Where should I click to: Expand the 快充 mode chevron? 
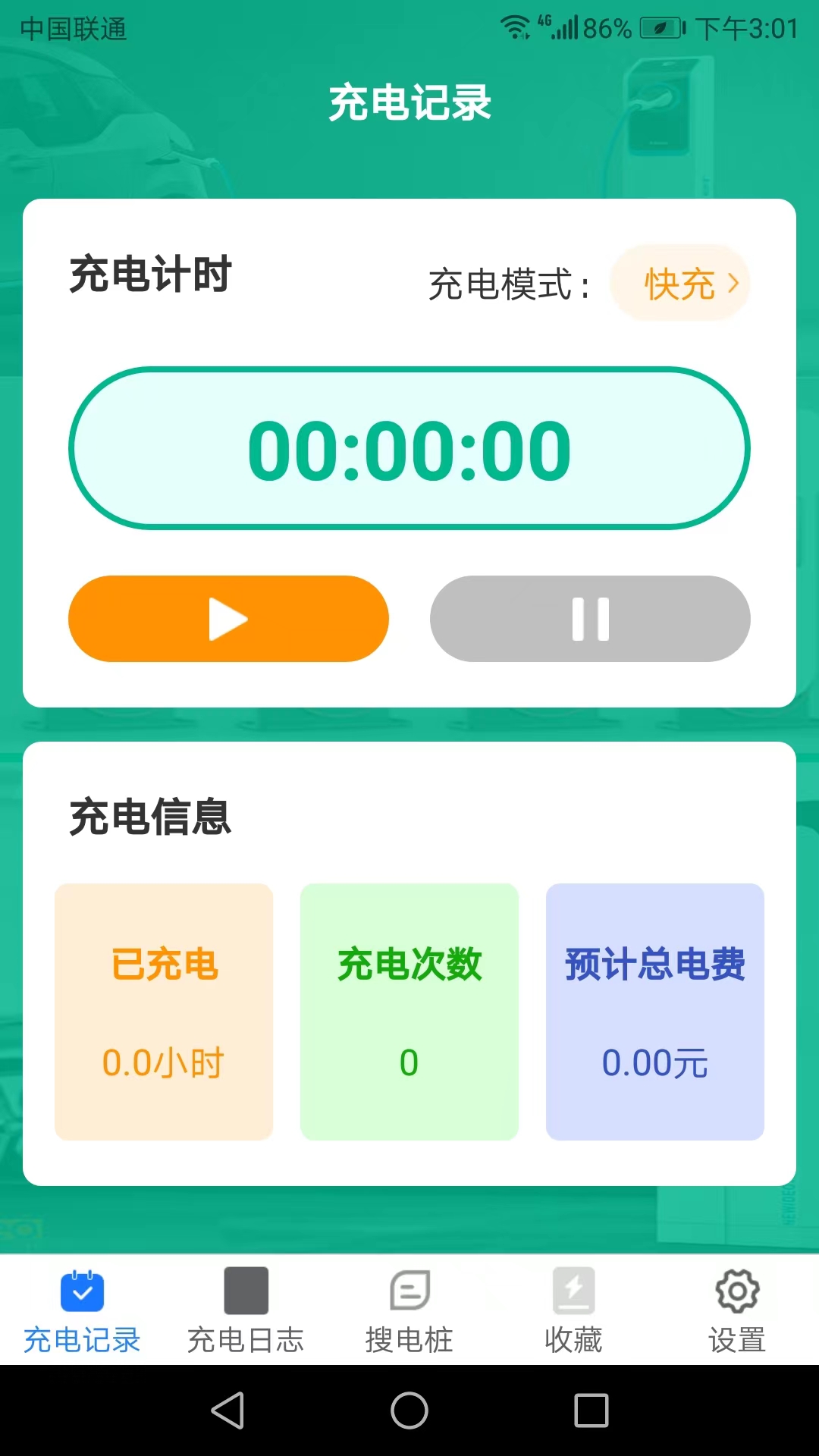(733, 283)
